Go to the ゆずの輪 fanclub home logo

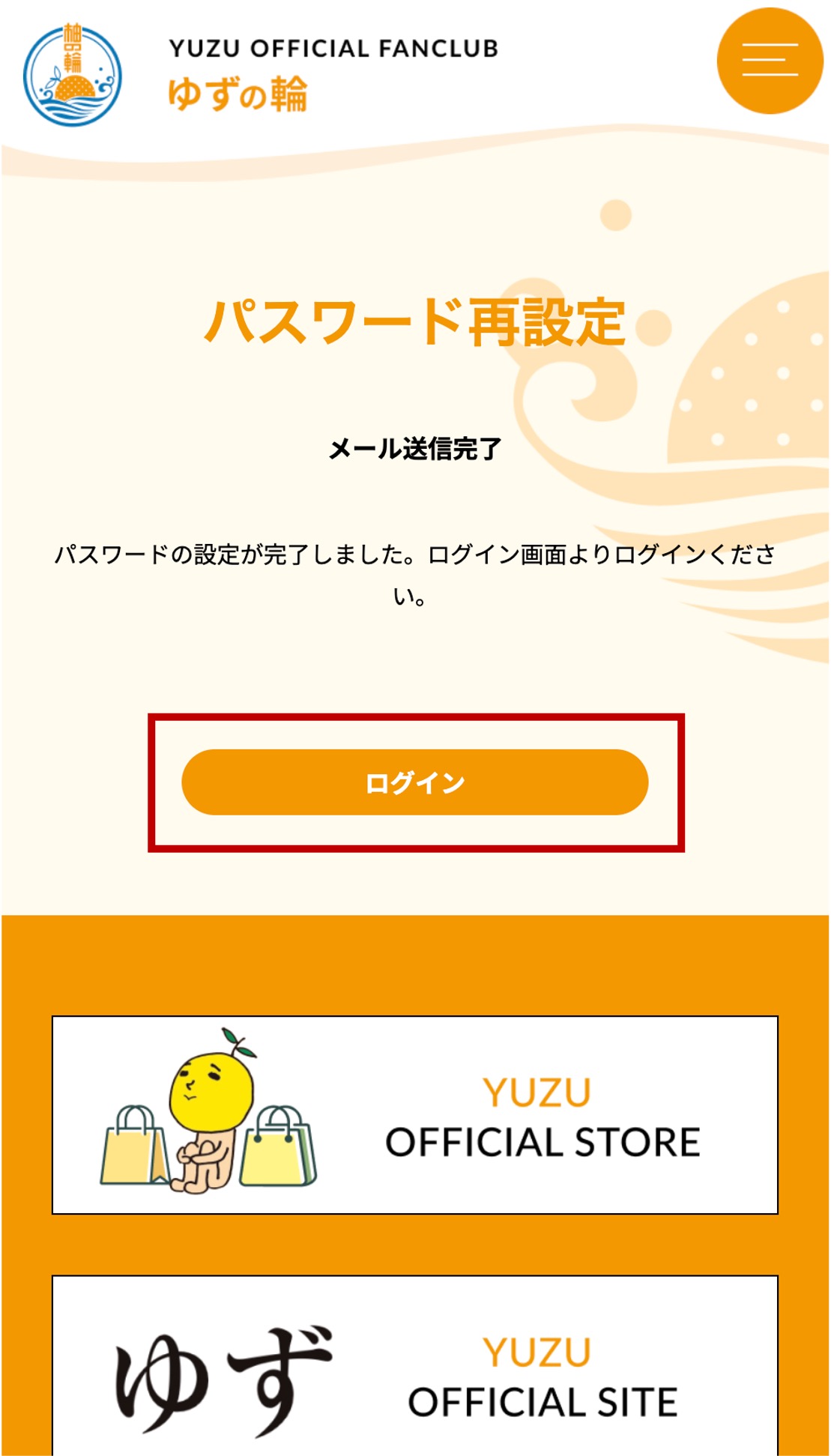point(73,75)
